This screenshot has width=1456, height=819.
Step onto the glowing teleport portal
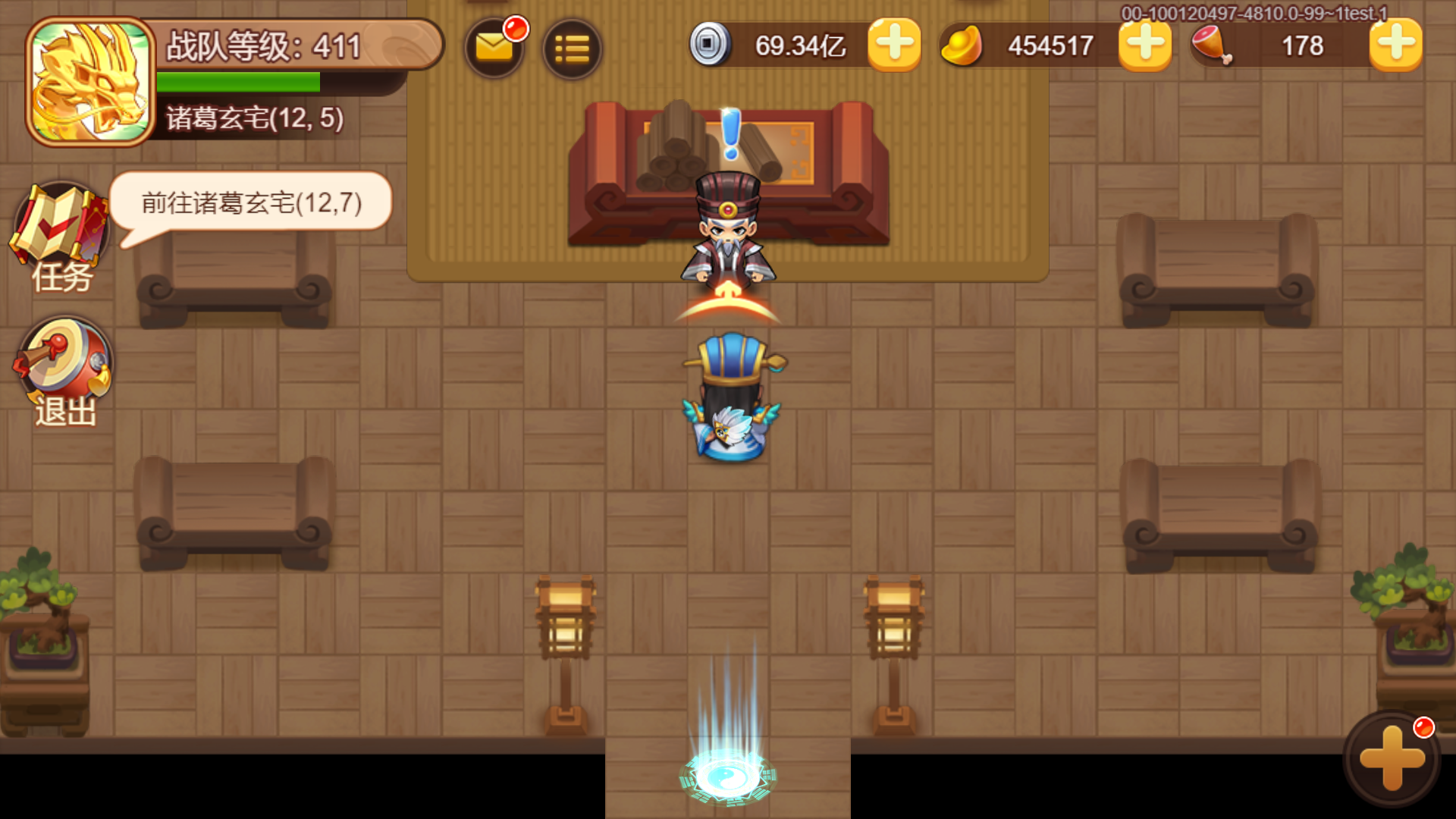(x=728, y=775)
